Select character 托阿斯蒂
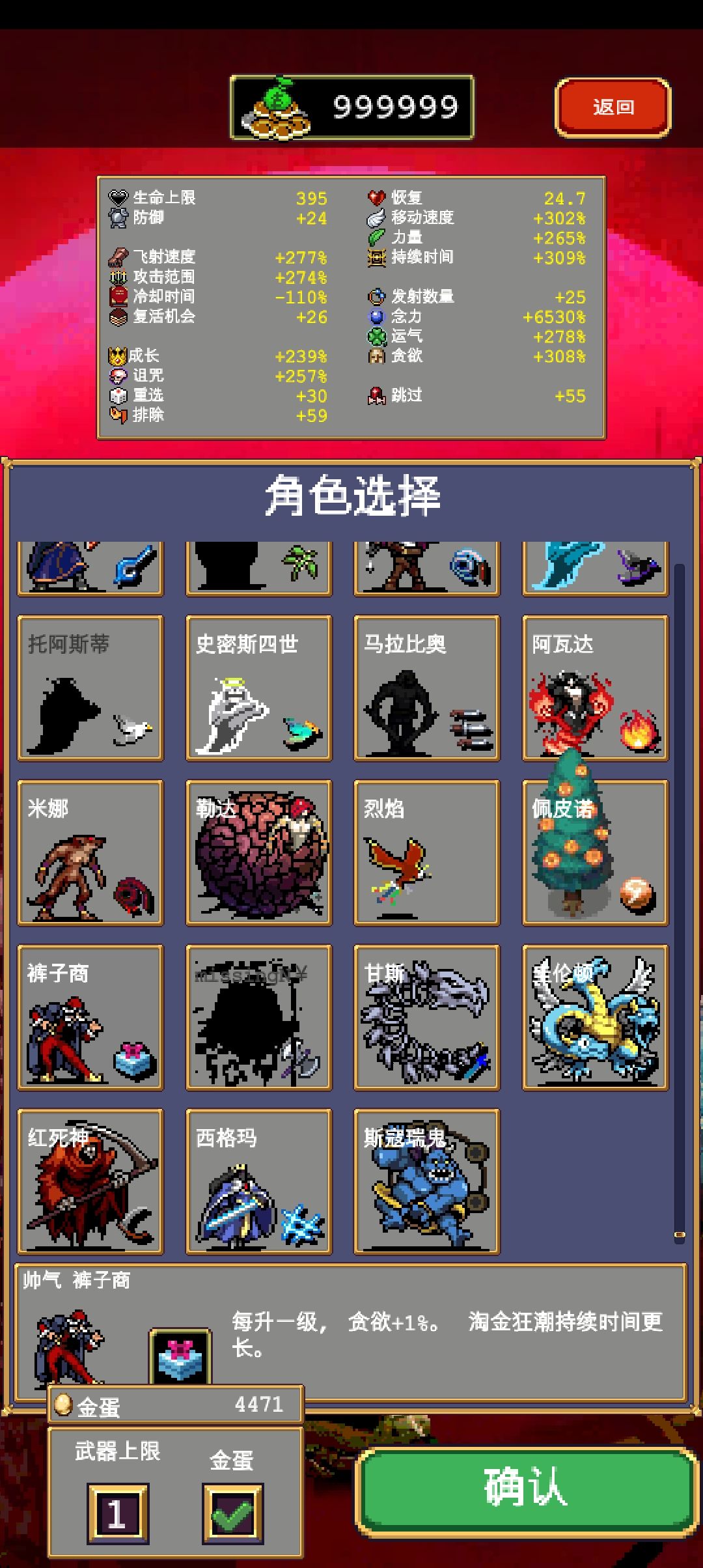Viewport: 703px width, 1568px height. click(90, 688)
